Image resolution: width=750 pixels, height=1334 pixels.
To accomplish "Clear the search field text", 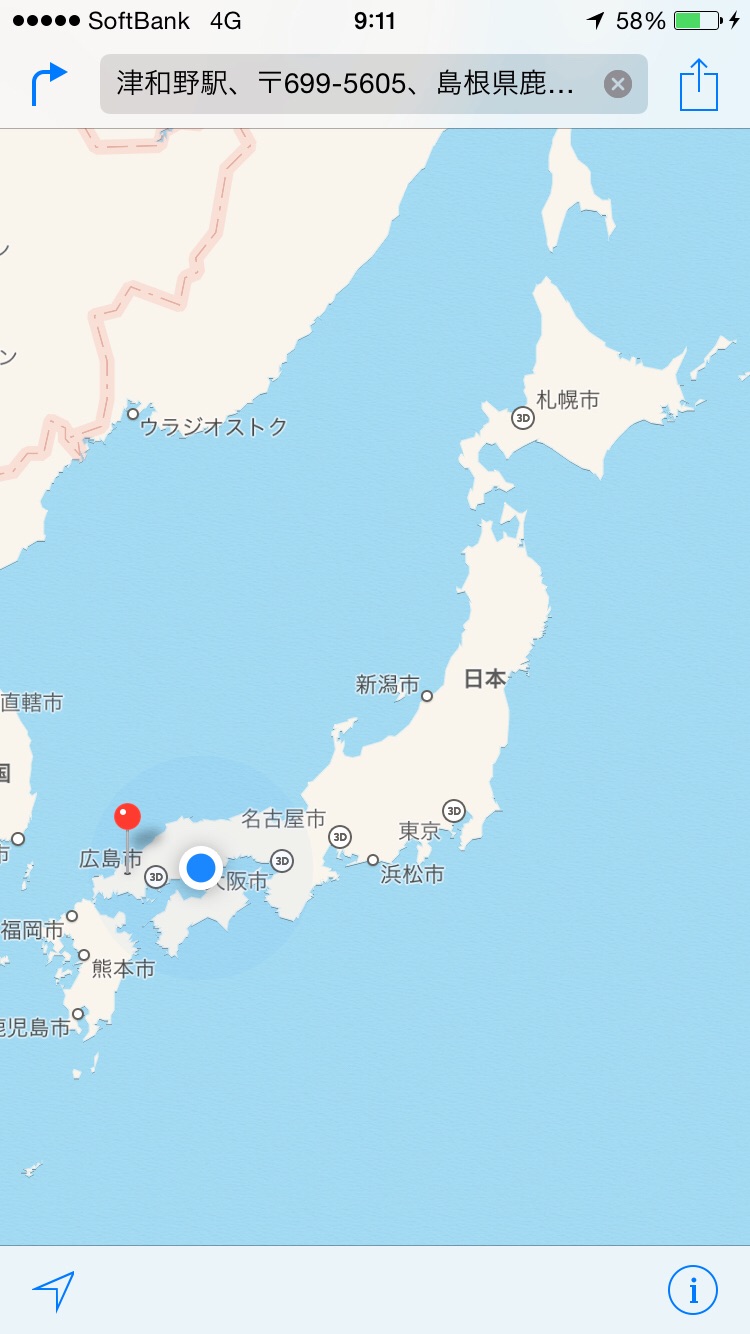I will click(618, 84).
